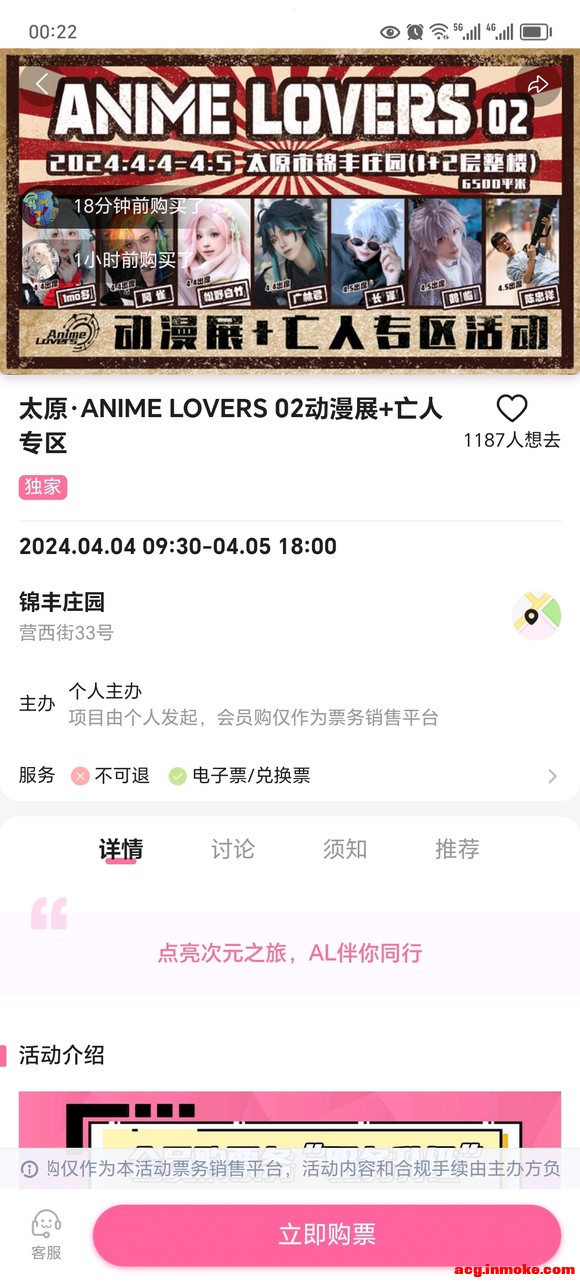Select the 详情 tab
The height and width of the screenshot is (1282, 580).
coord(121,850)
